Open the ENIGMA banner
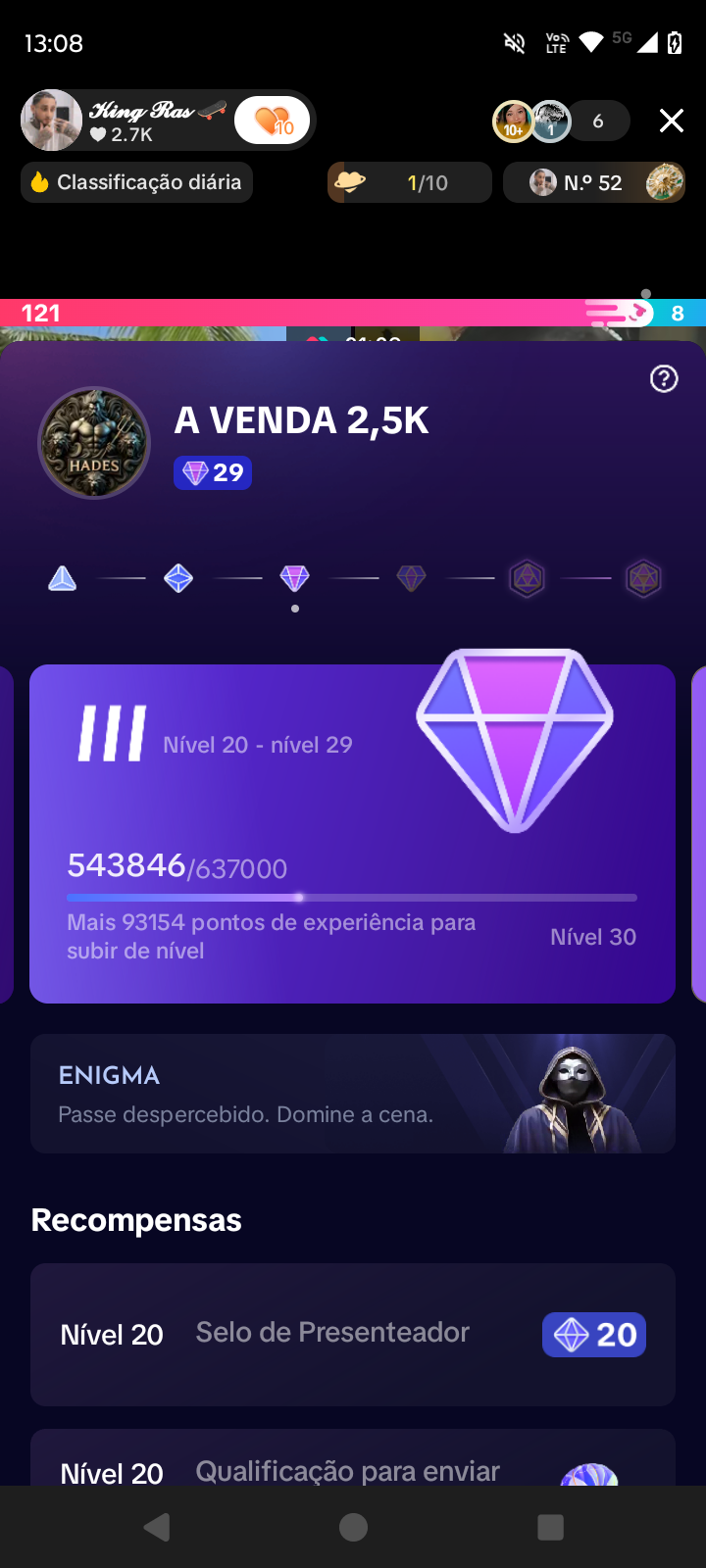This screenshot has height=1568, width=706. click(x=353, y=1094)
